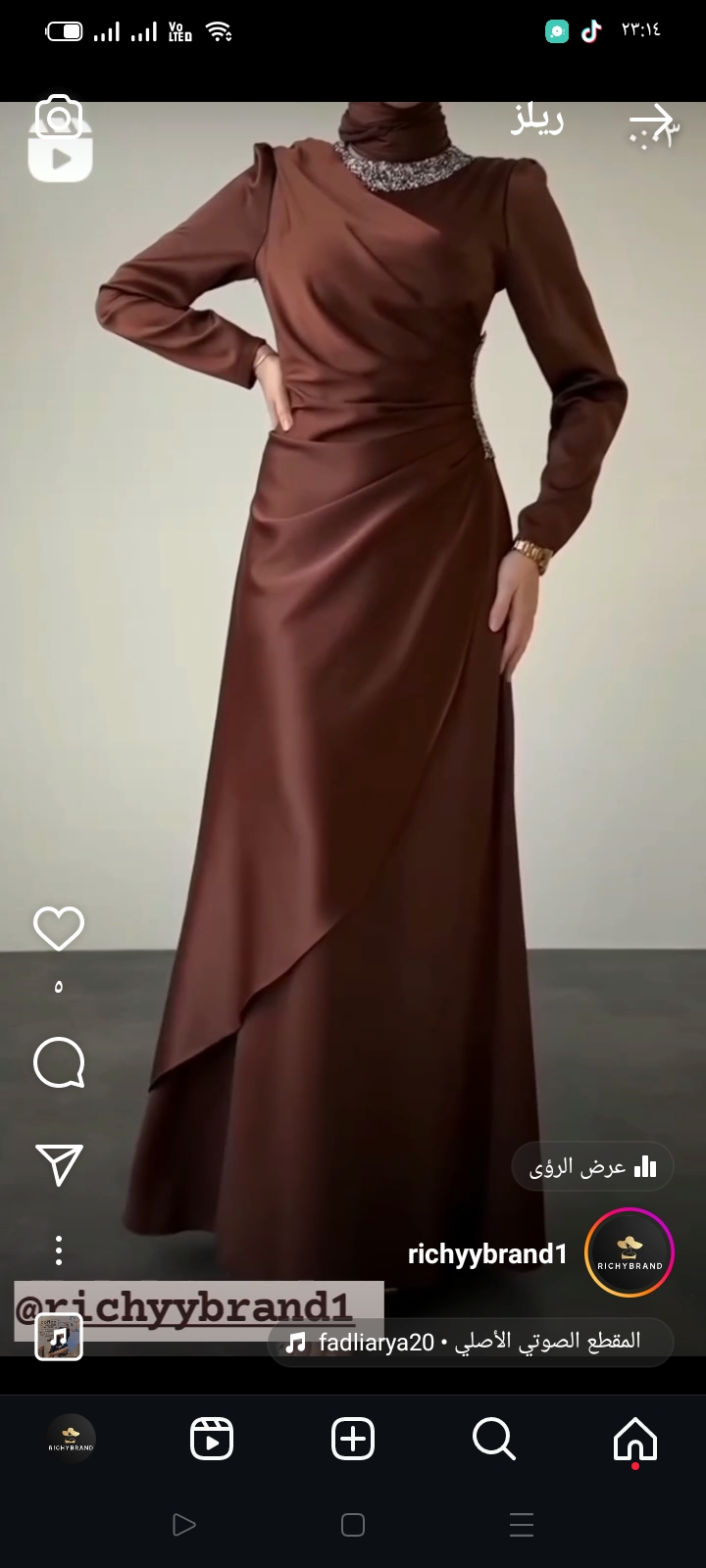The height and width of the screenshot is (1568, 706).
Task: Share the reel via paper plane icon
Action: point(59,1164)
